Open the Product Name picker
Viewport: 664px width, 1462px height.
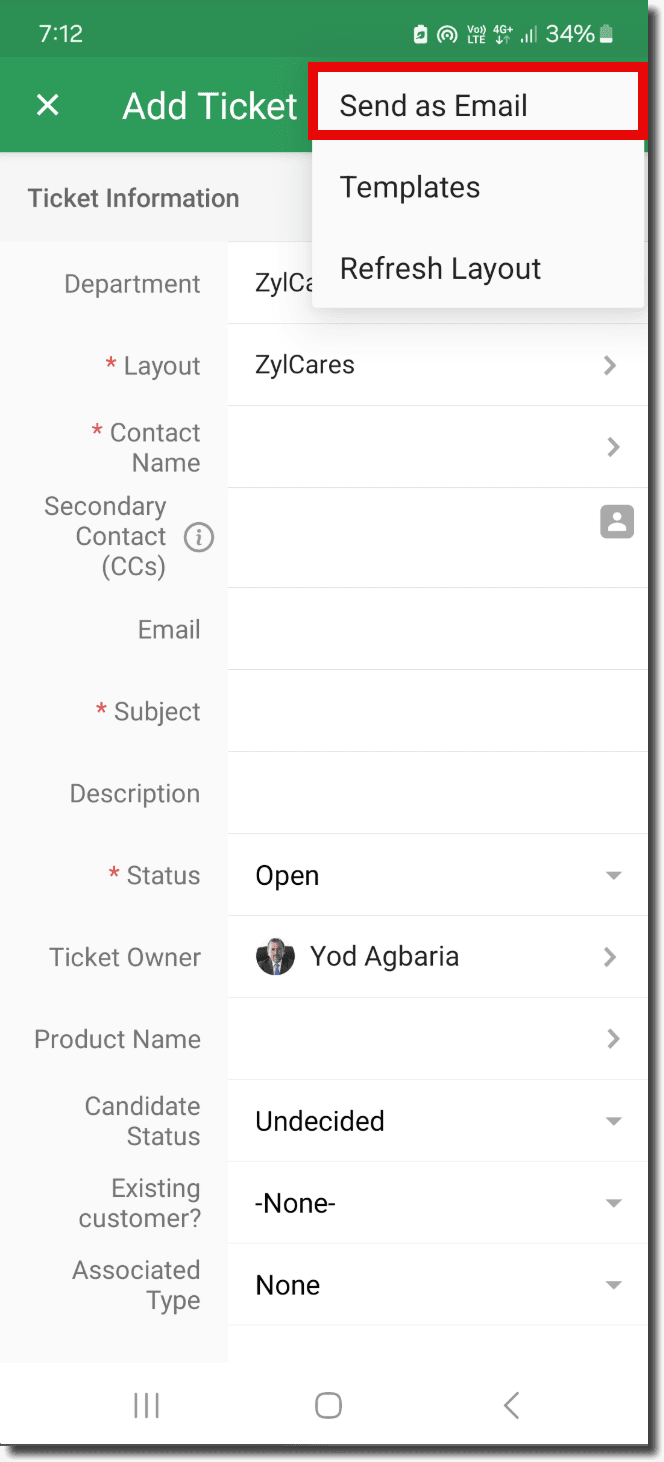coord(438,1039)
